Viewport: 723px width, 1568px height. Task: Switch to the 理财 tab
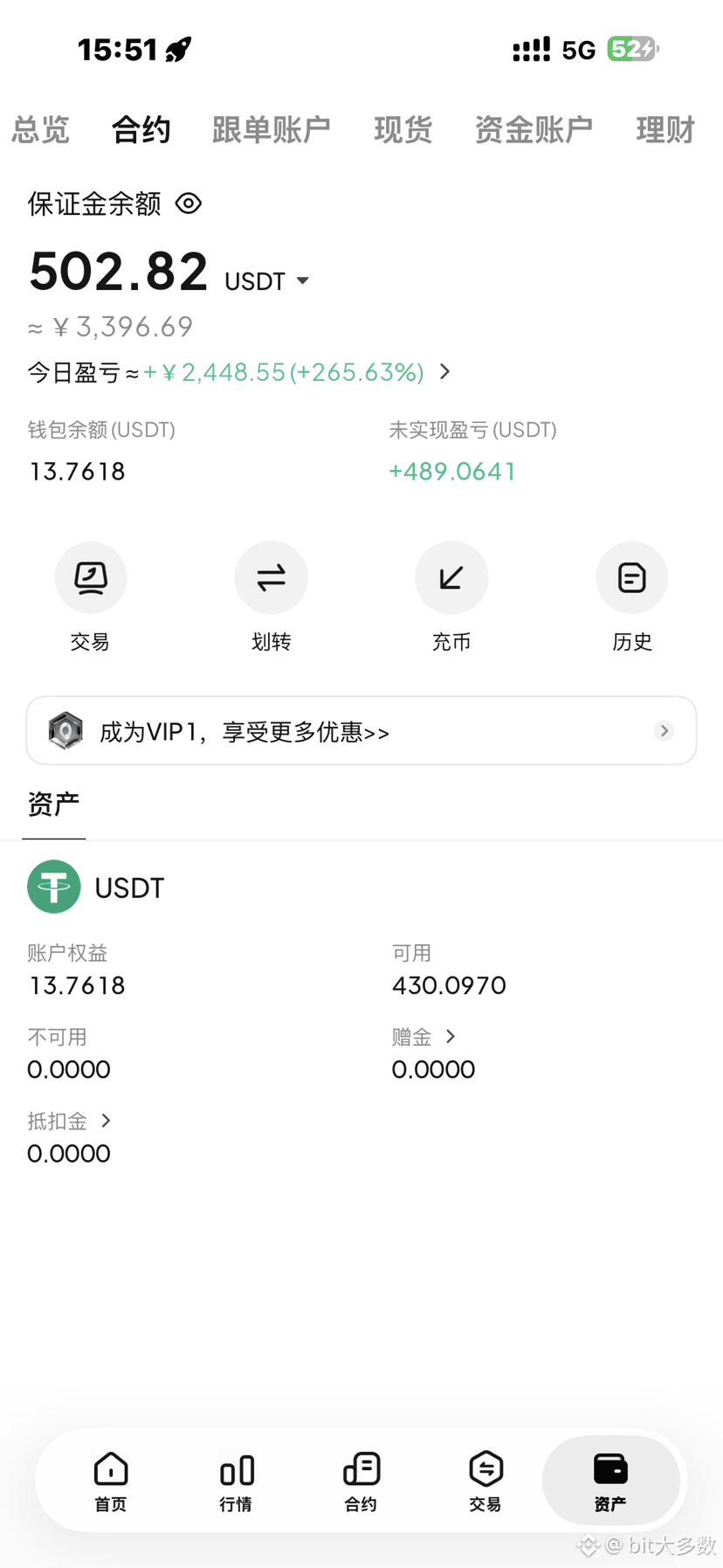click(x=665, y=130)
